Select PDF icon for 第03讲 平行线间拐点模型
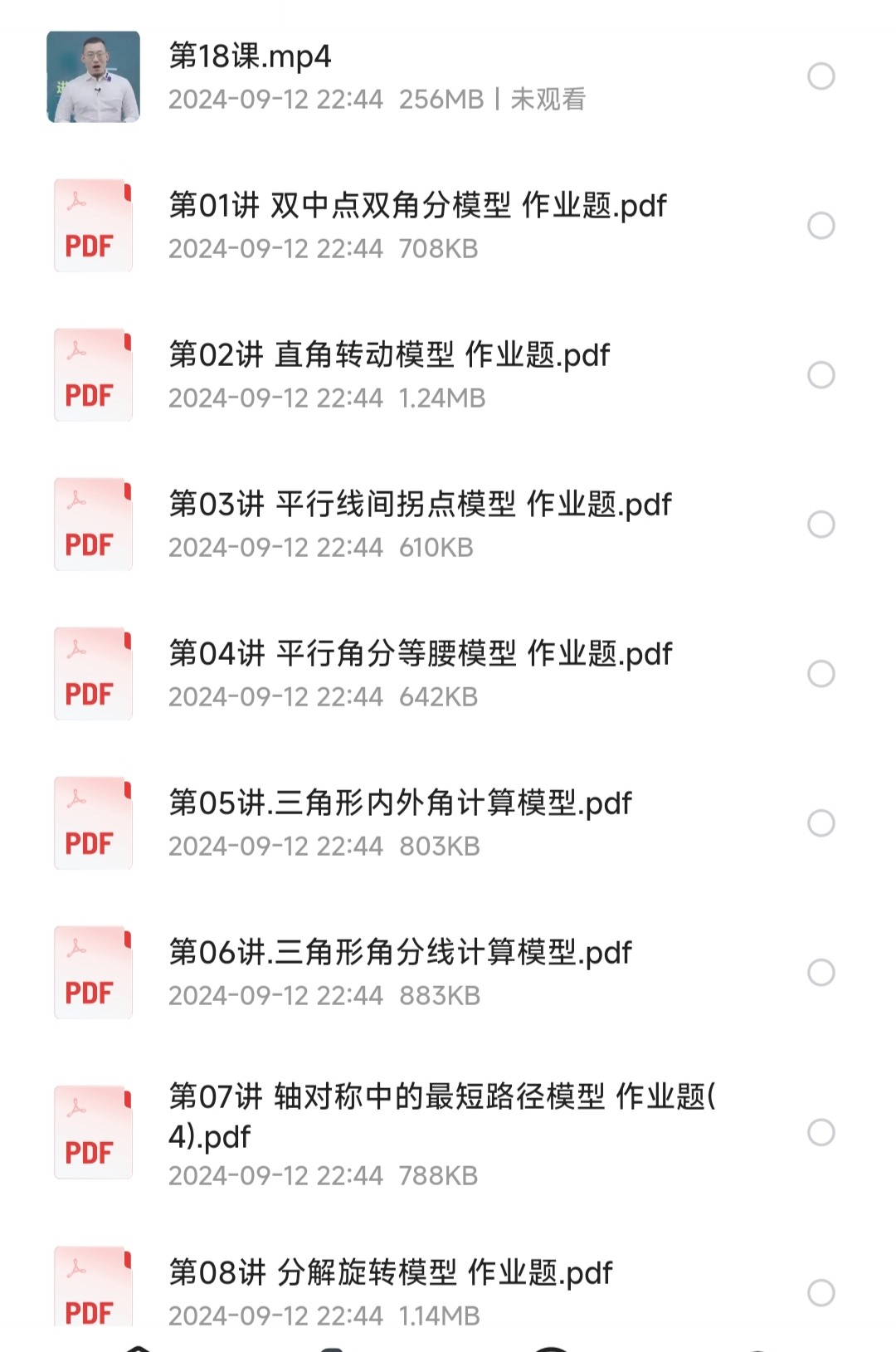Screen dimensions: 896x1352 [x=92, y=524]
